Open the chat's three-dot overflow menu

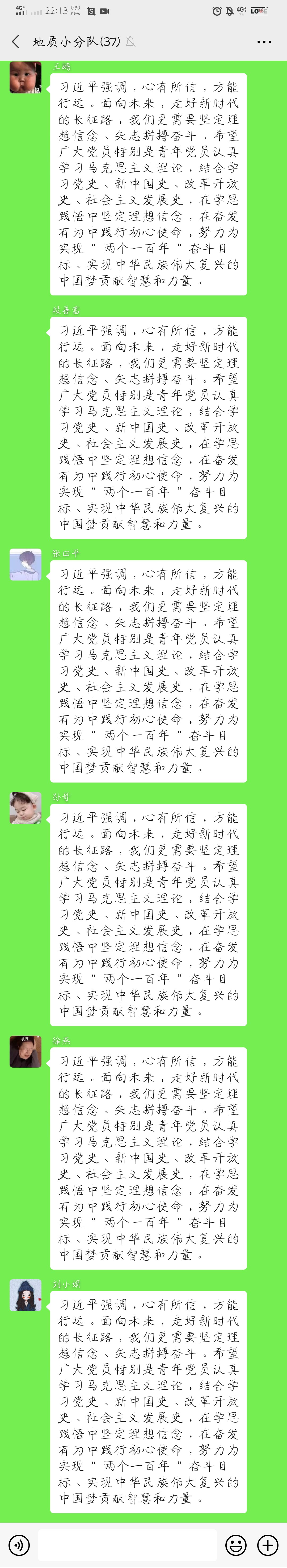coord(264,42)
